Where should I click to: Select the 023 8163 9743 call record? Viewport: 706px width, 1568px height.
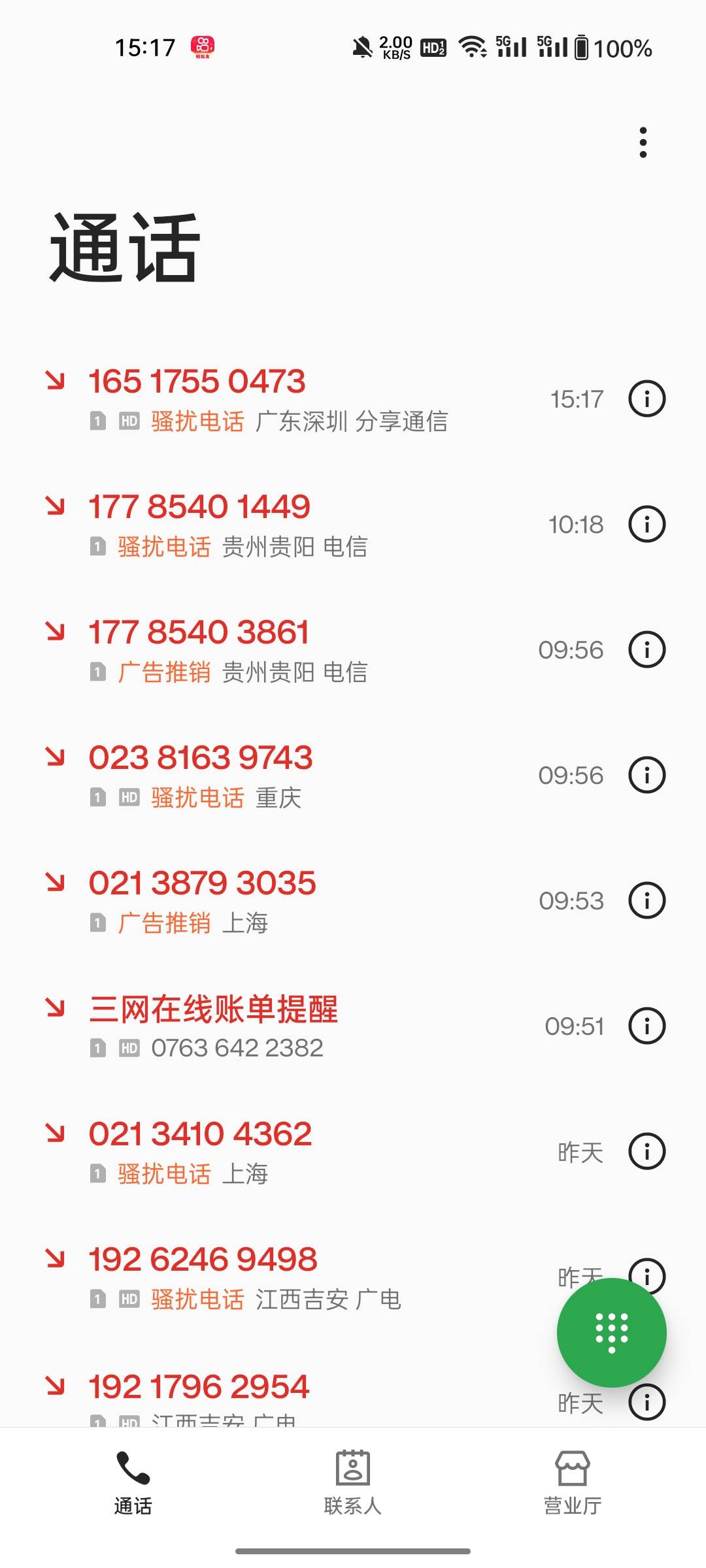click(314, 776)
